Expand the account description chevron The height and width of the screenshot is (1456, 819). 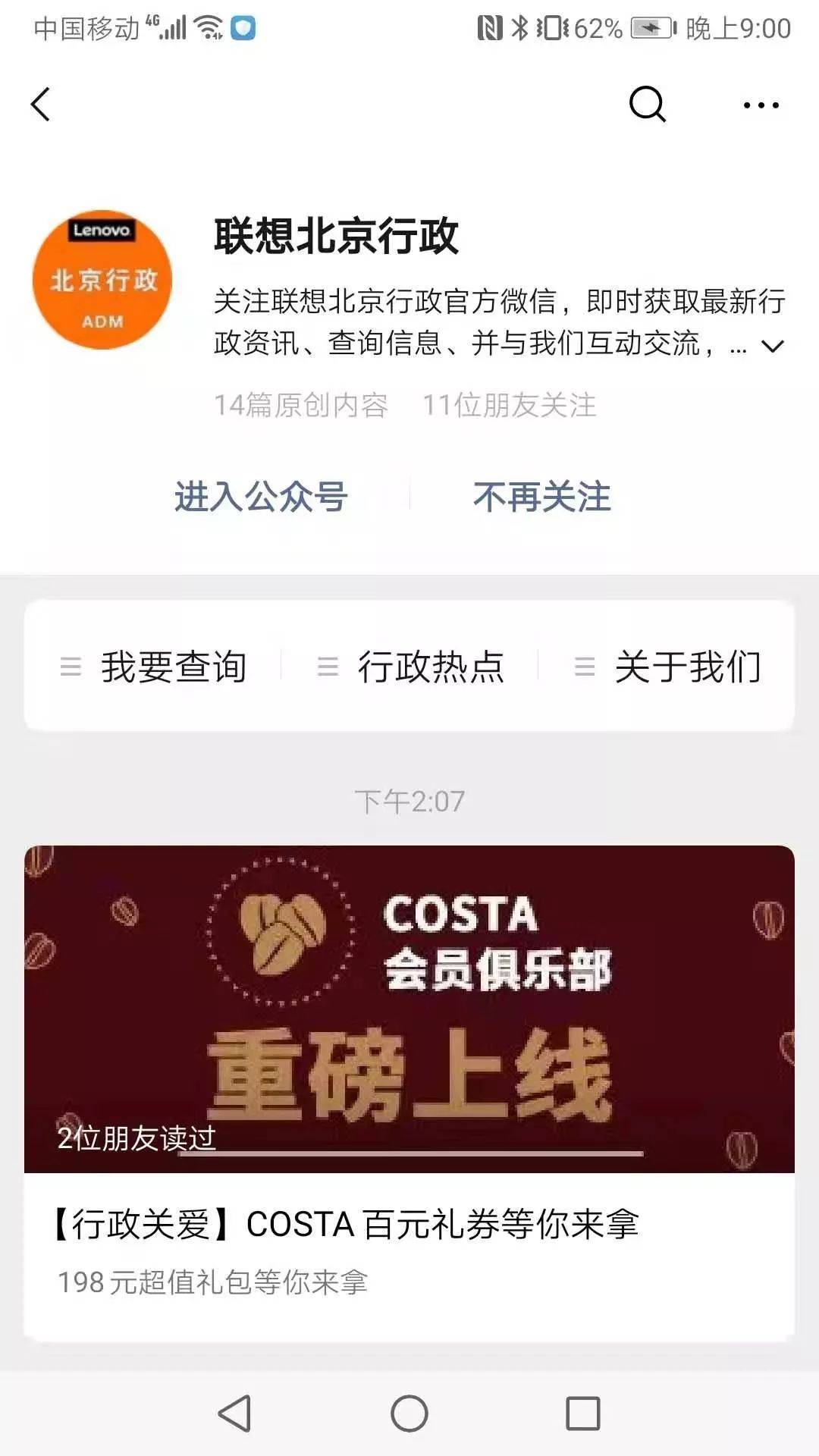coord(773,347)
